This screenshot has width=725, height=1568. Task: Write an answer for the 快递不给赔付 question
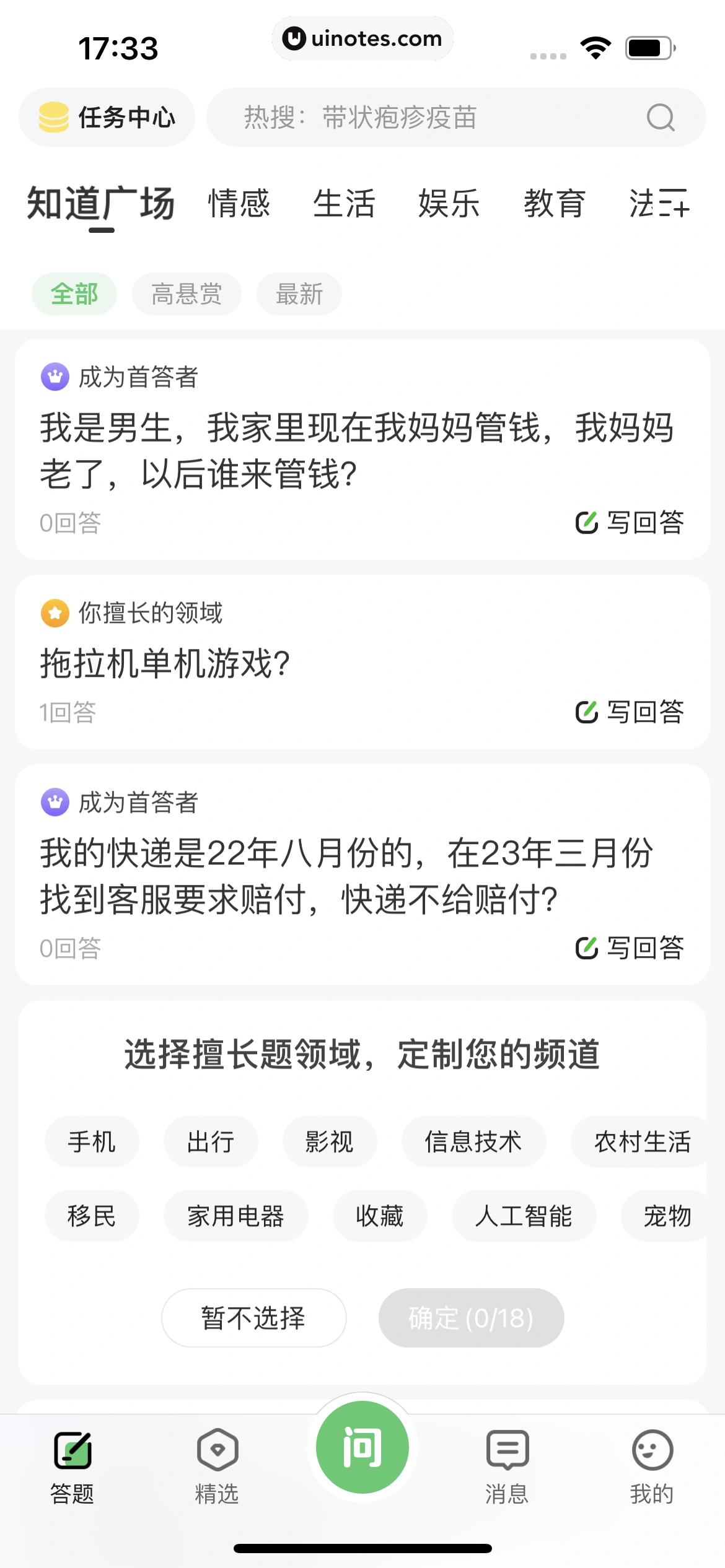630,948
